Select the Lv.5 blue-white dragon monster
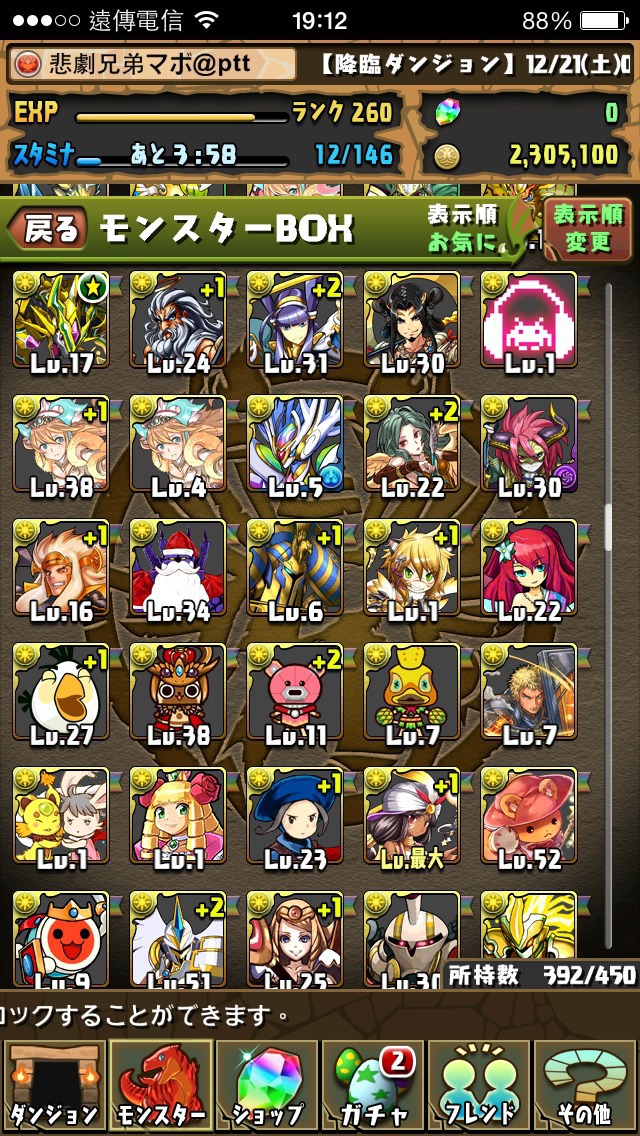 (295, 446)
